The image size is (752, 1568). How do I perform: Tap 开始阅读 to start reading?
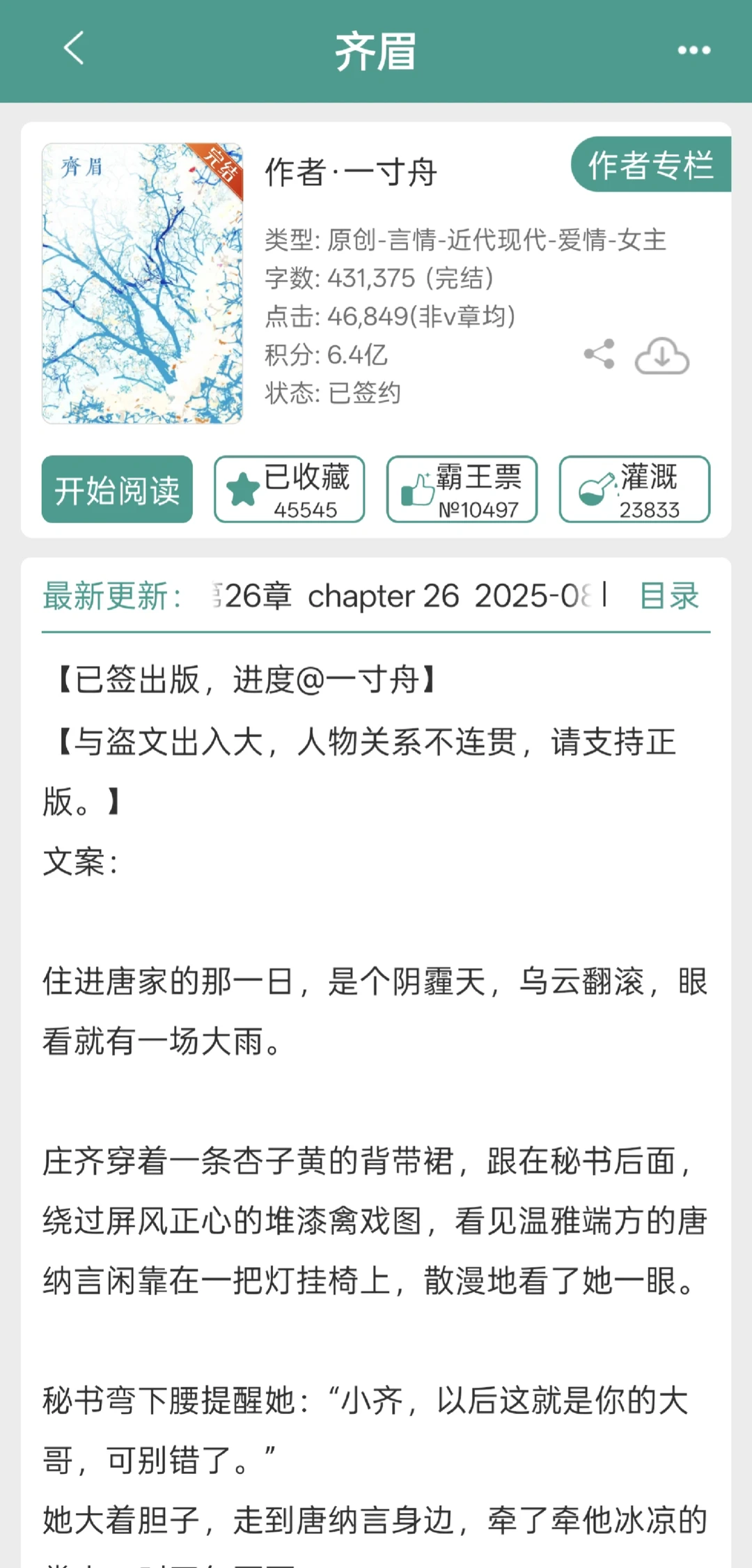116,490
